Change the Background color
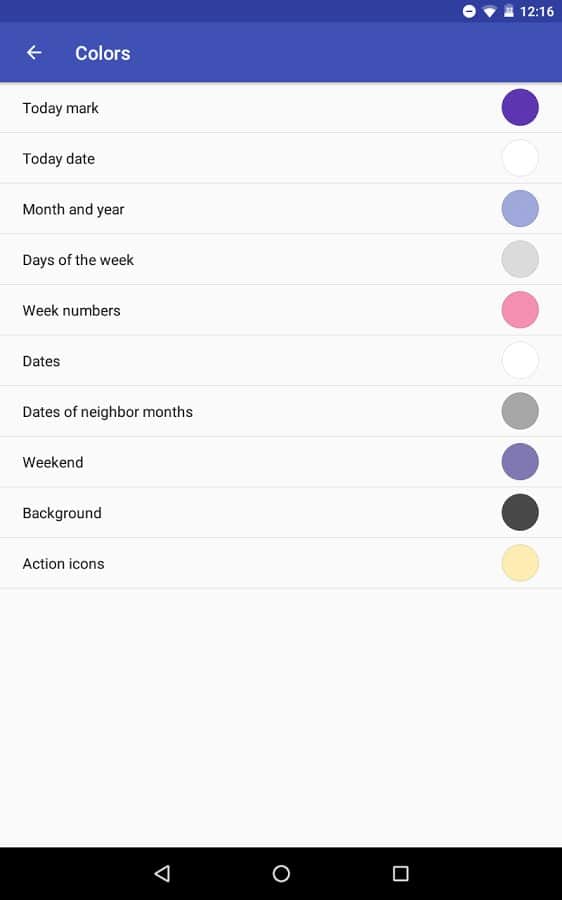Viewport: 562px width, 900px height. click(281, 513)
